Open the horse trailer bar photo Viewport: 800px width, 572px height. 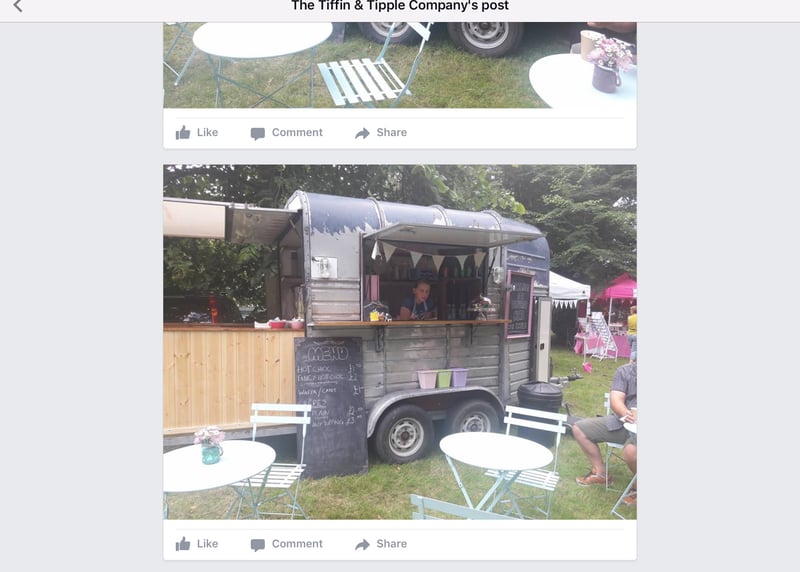(x=400, y=342)
